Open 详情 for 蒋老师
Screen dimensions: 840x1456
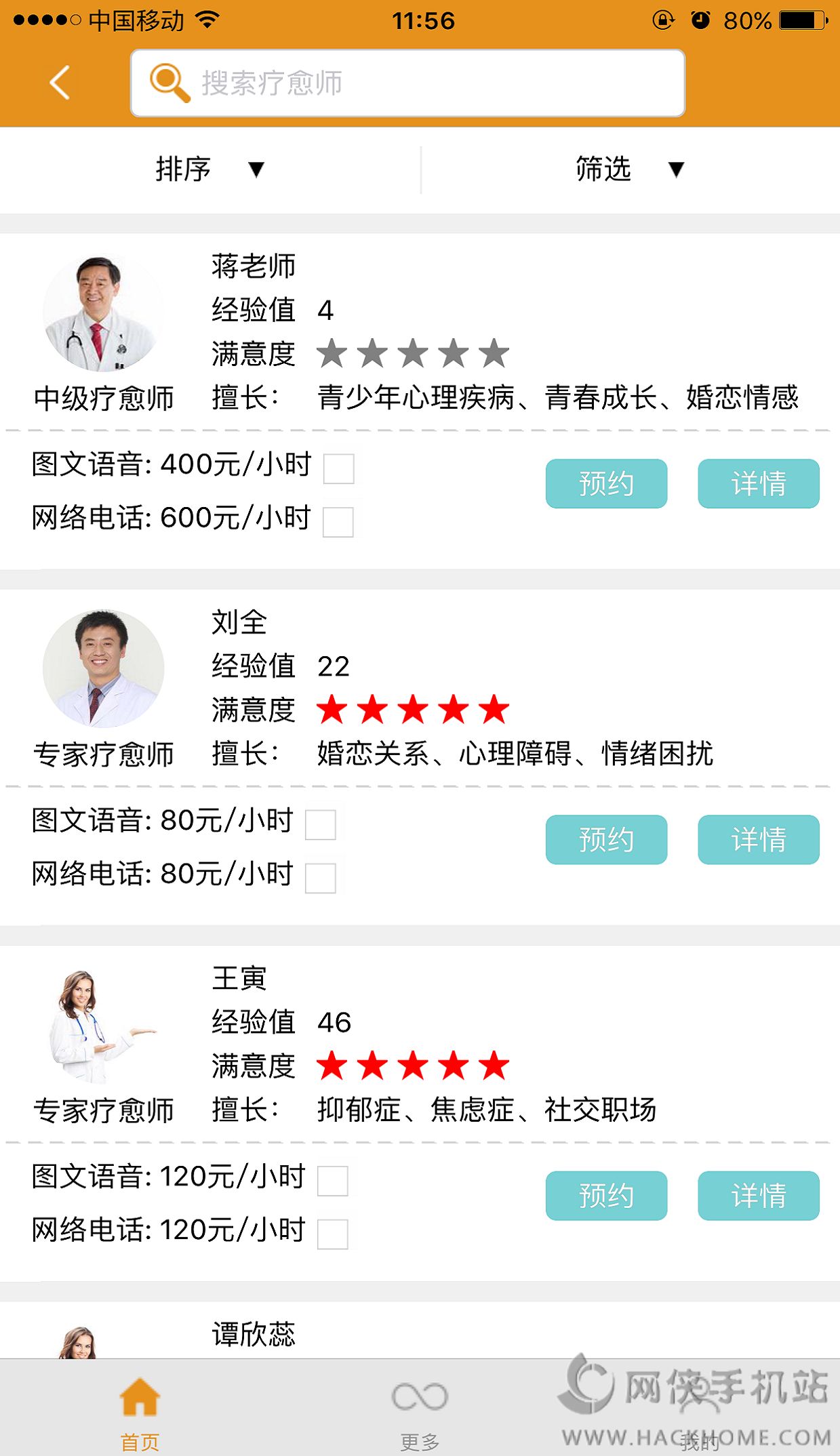click(758, 483)
